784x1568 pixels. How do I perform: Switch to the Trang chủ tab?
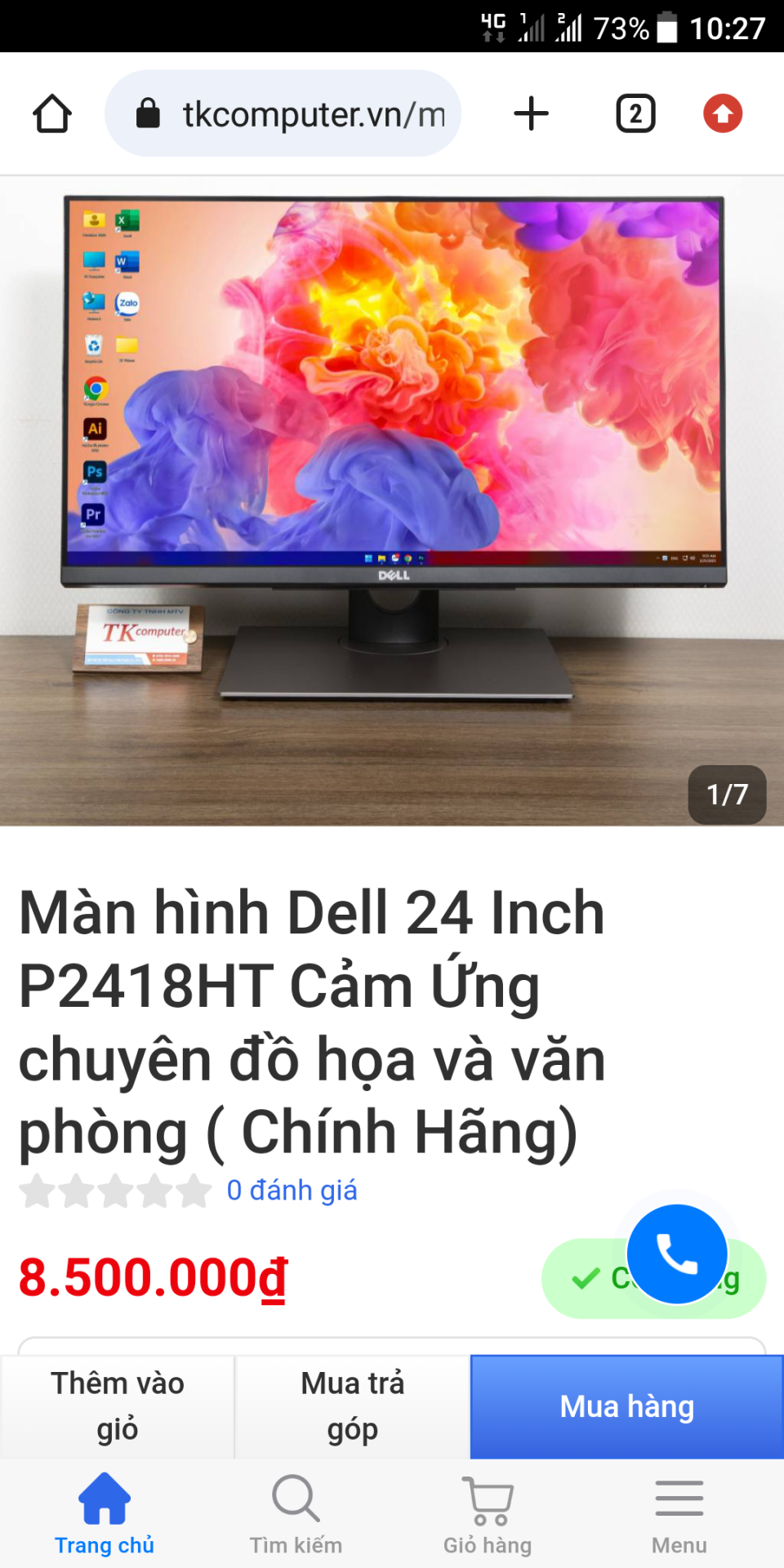(x=105, y=1514)
